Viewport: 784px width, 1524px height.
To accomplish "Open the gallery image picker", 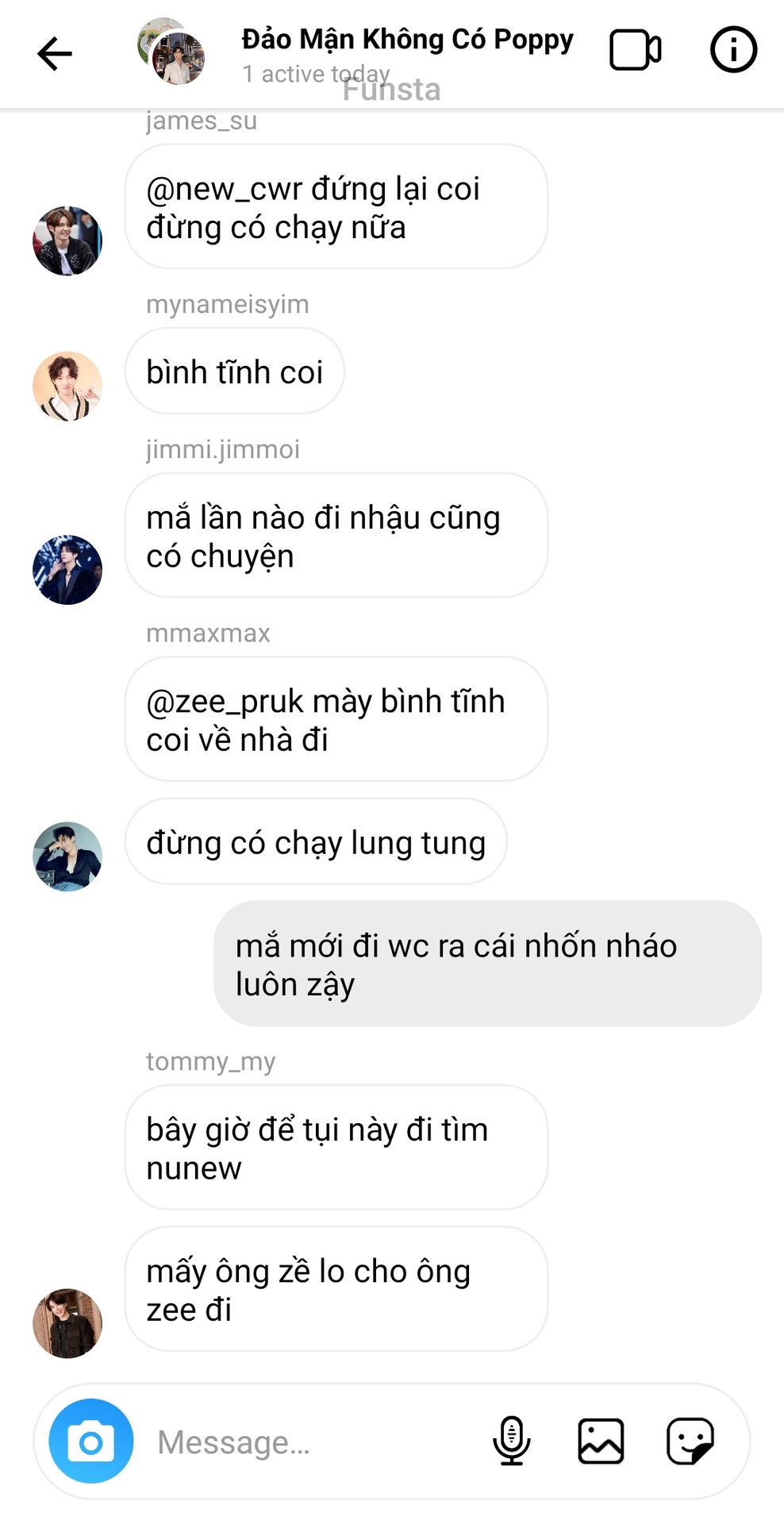I will point(601,1441).
